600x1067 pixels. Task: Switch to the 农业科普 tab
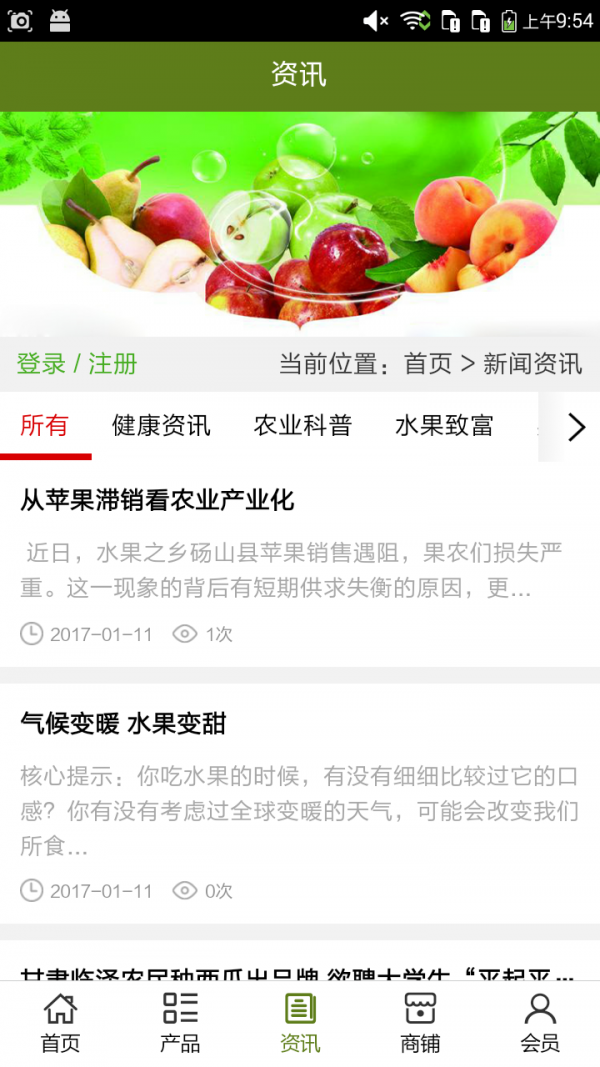point(303,426)
